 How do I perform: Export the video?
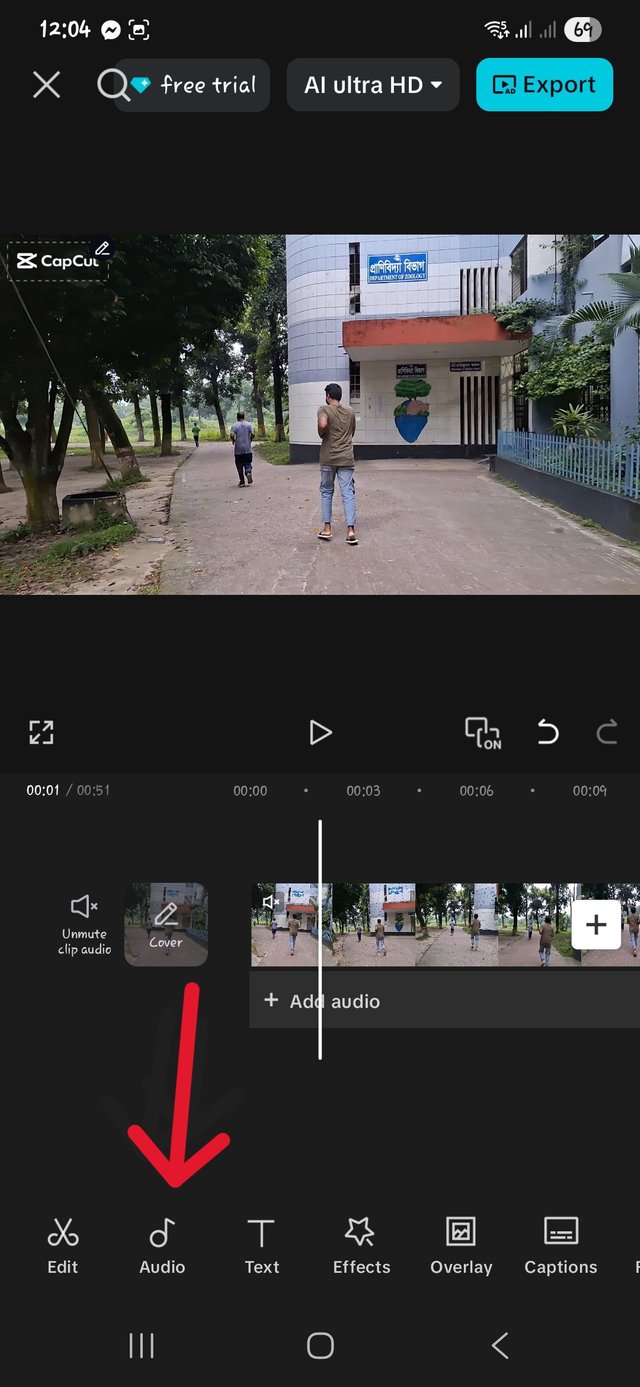point(544,85)
